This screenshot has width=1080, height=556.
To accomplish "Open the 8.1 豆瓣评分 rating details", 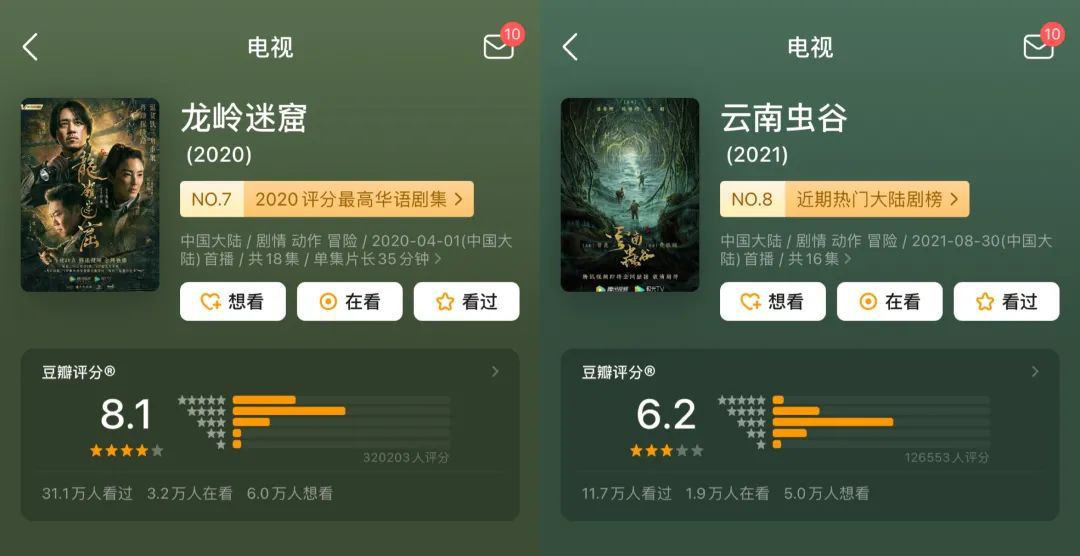I will (494, 372).
